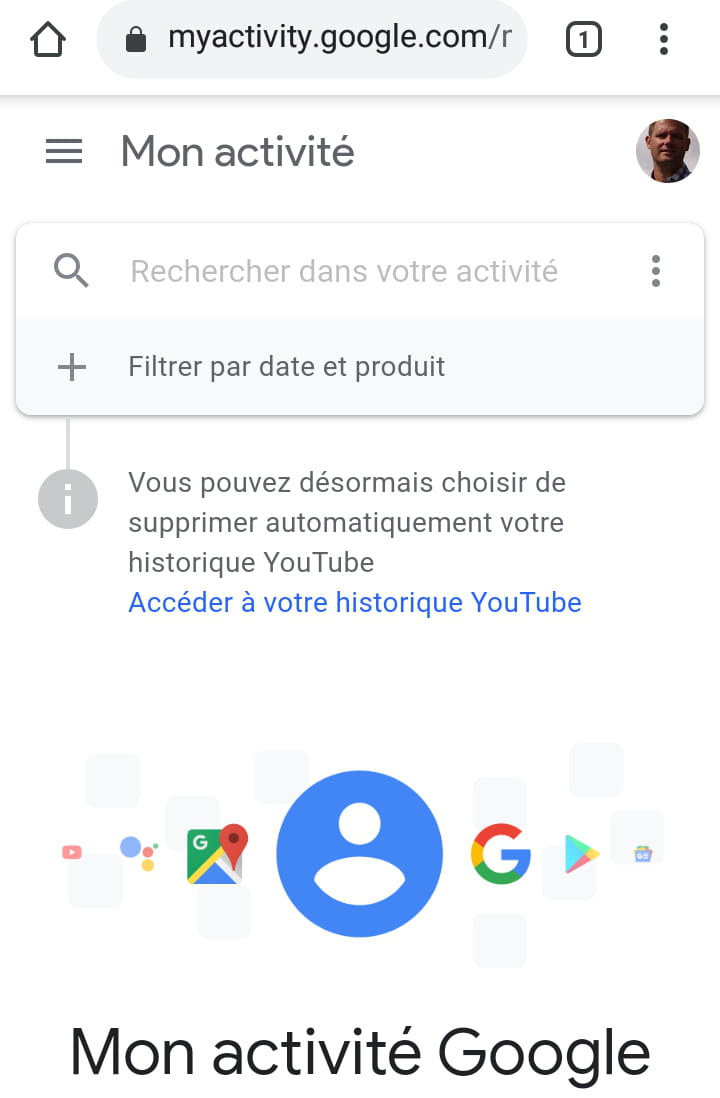This screenshot has height=1098, width=720.
Task: Expand Filtrer par date et produit
Action: pyautogui.click(x=286, y=366)
